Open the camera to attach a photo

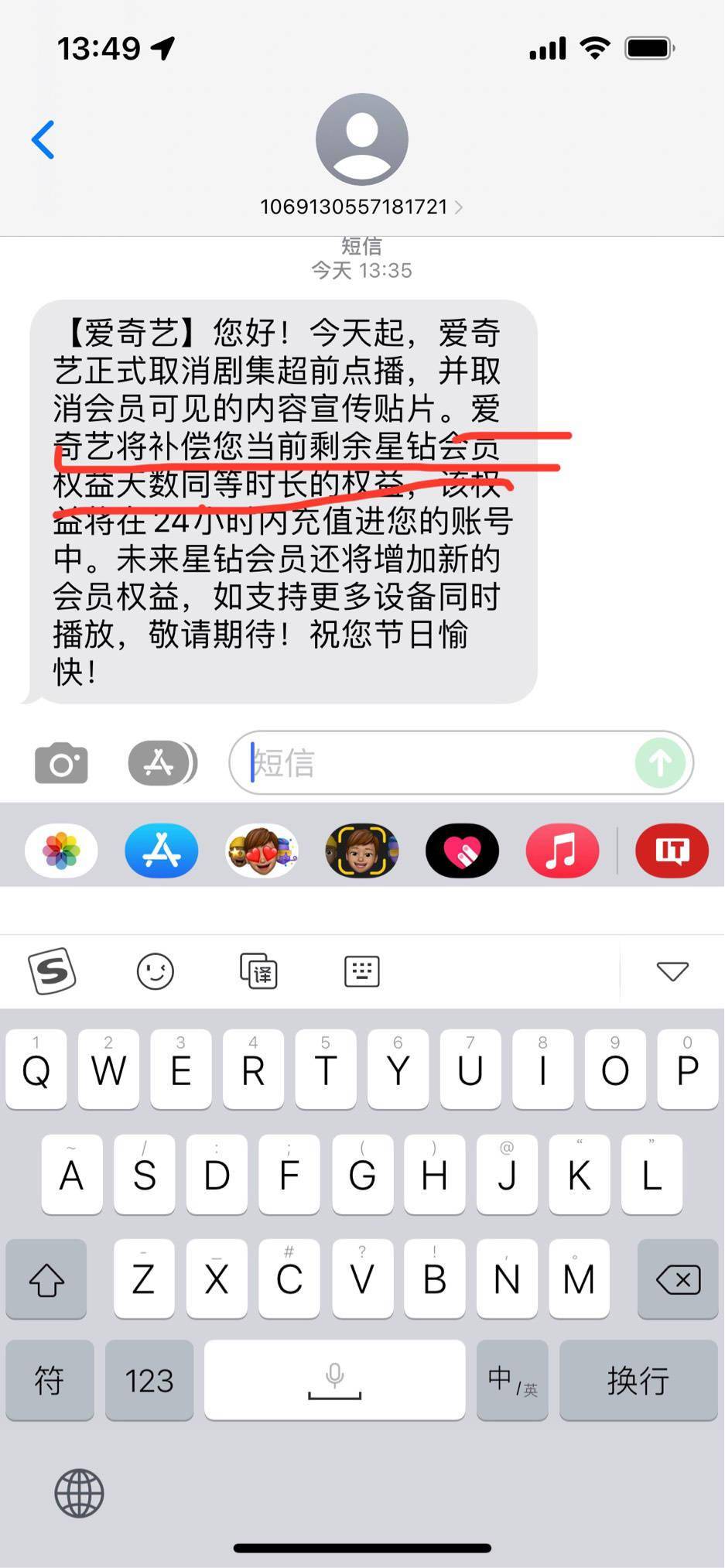[x=61, y=764]
